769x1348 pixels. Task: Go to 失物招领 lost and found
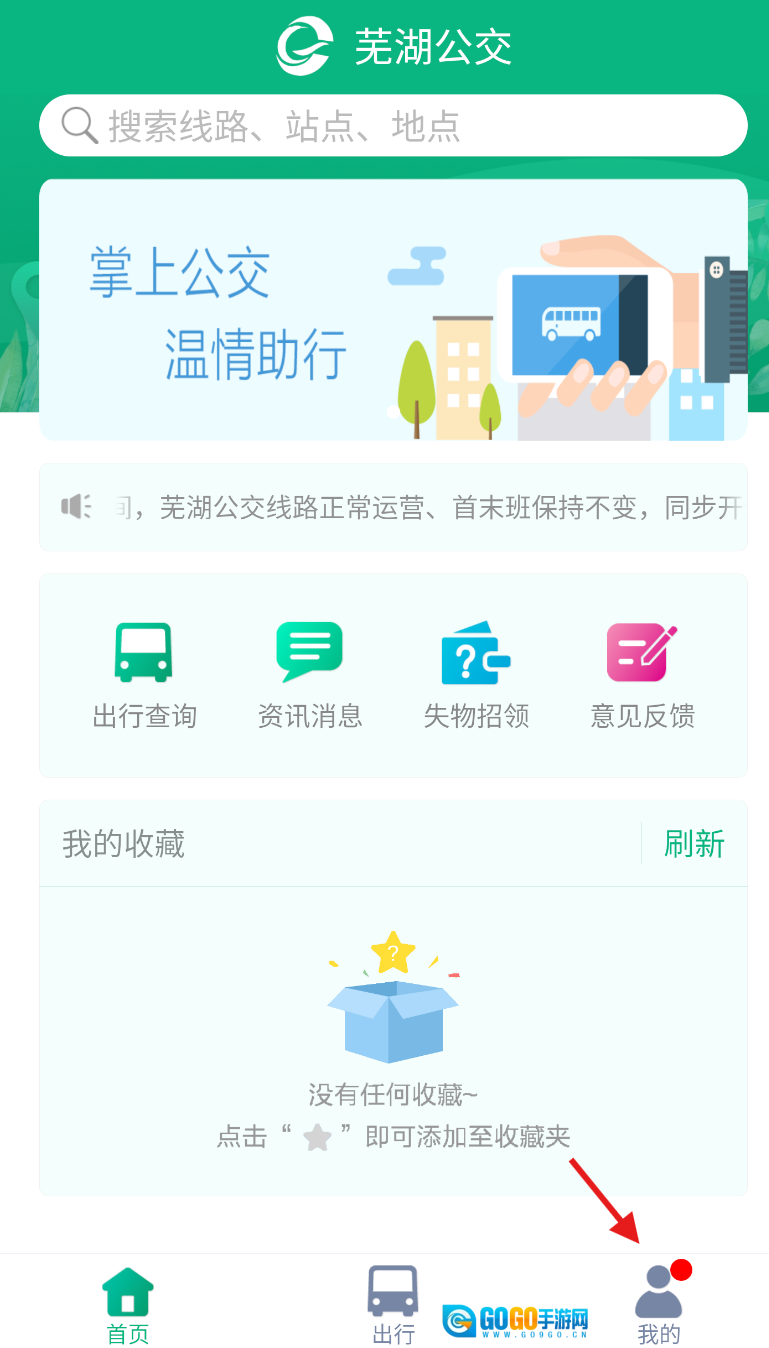pos(476,675)
